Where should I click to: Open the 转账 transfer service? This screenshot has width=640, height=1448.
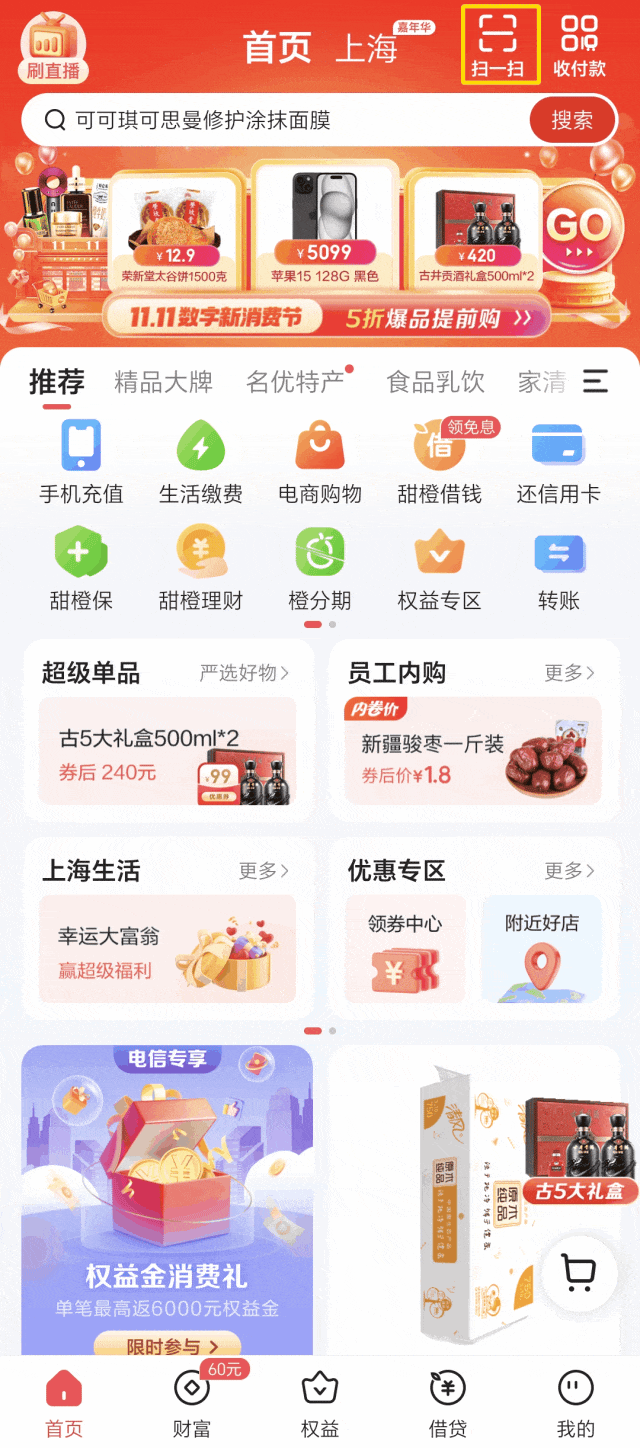click(558, 568)
